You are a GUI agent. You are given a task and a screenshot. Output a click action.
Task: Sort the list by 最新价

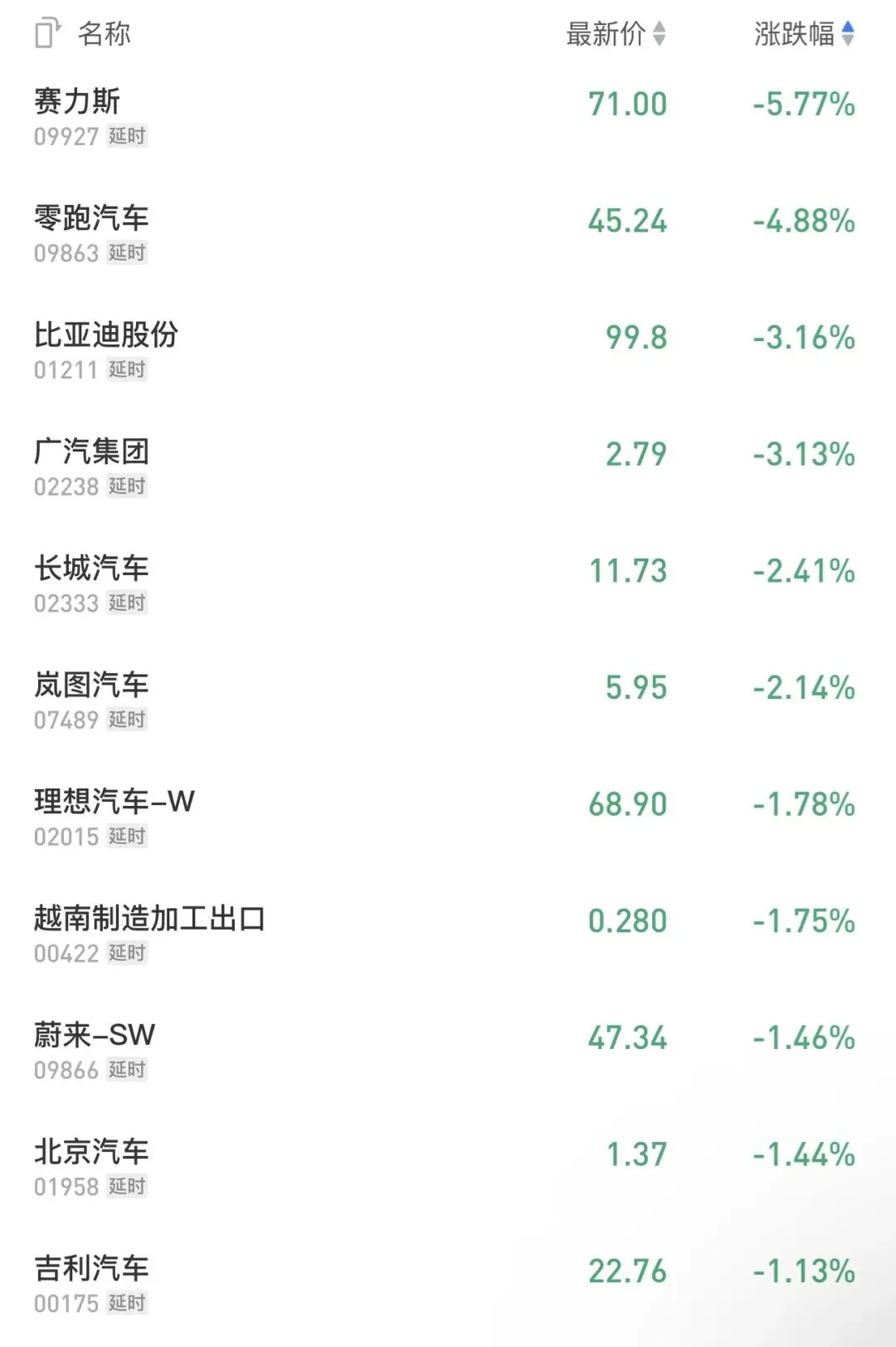(x=616, y=34)
